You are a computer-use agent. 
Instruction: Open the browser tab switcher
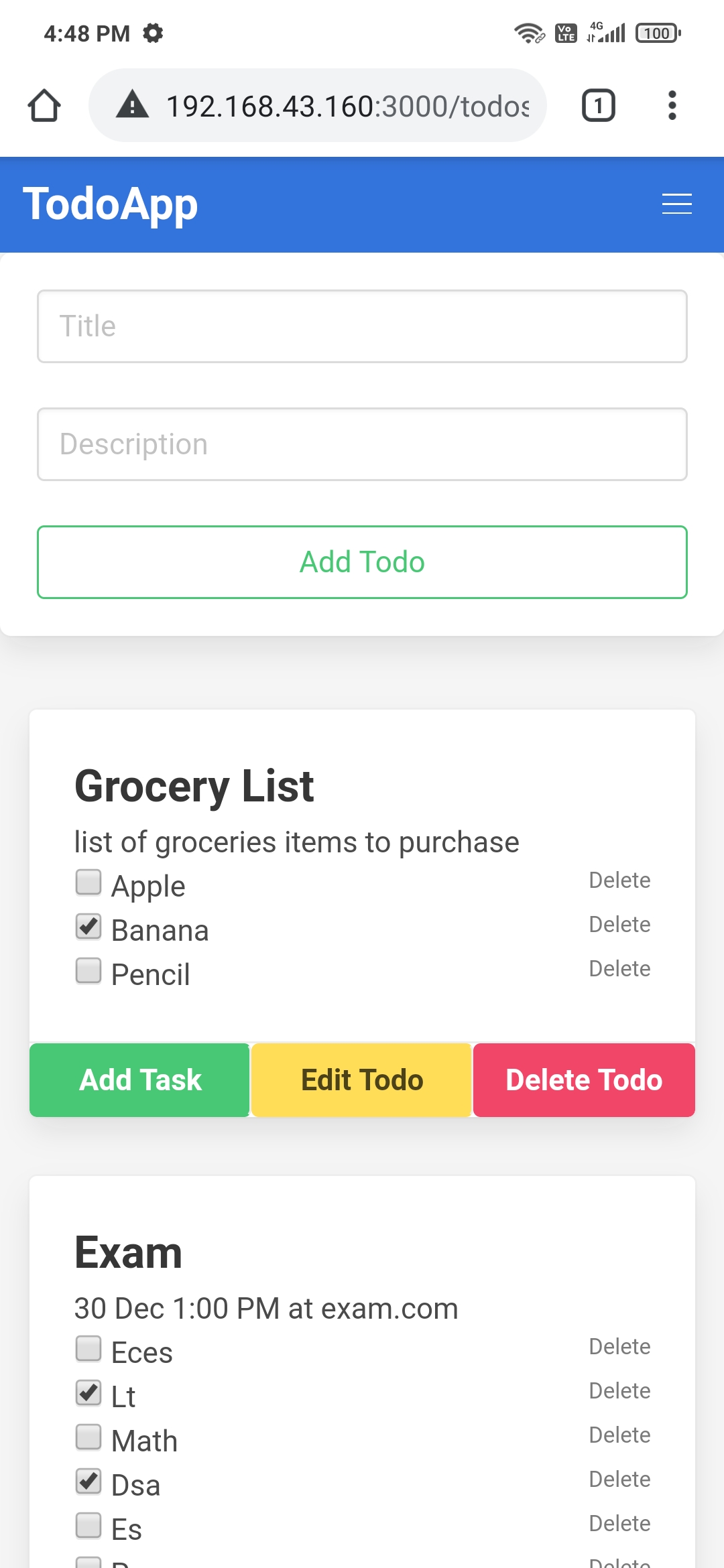click(597, 105)
